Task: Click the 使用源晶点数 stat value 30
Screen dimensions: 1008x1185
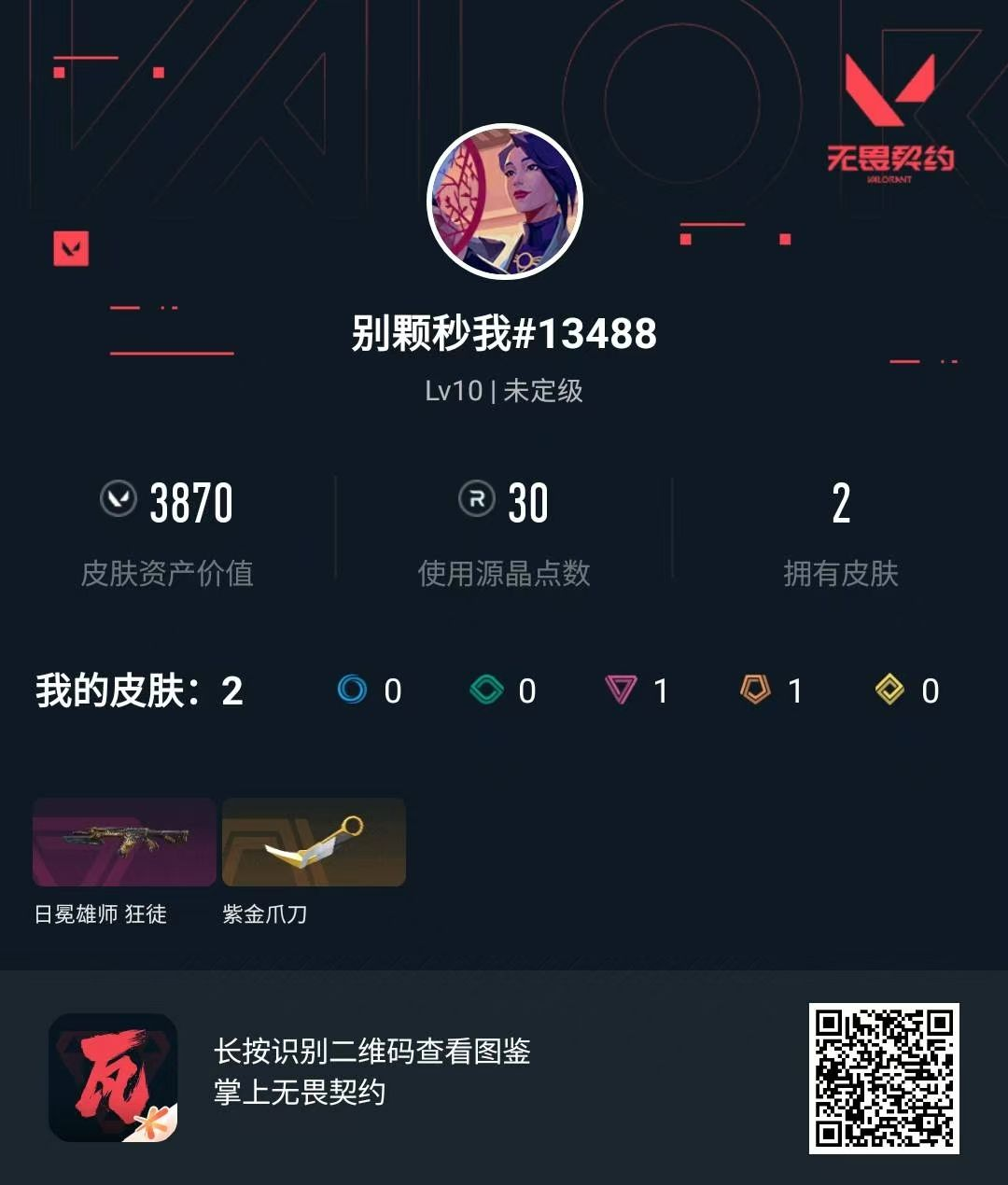Action: (527, 502)
